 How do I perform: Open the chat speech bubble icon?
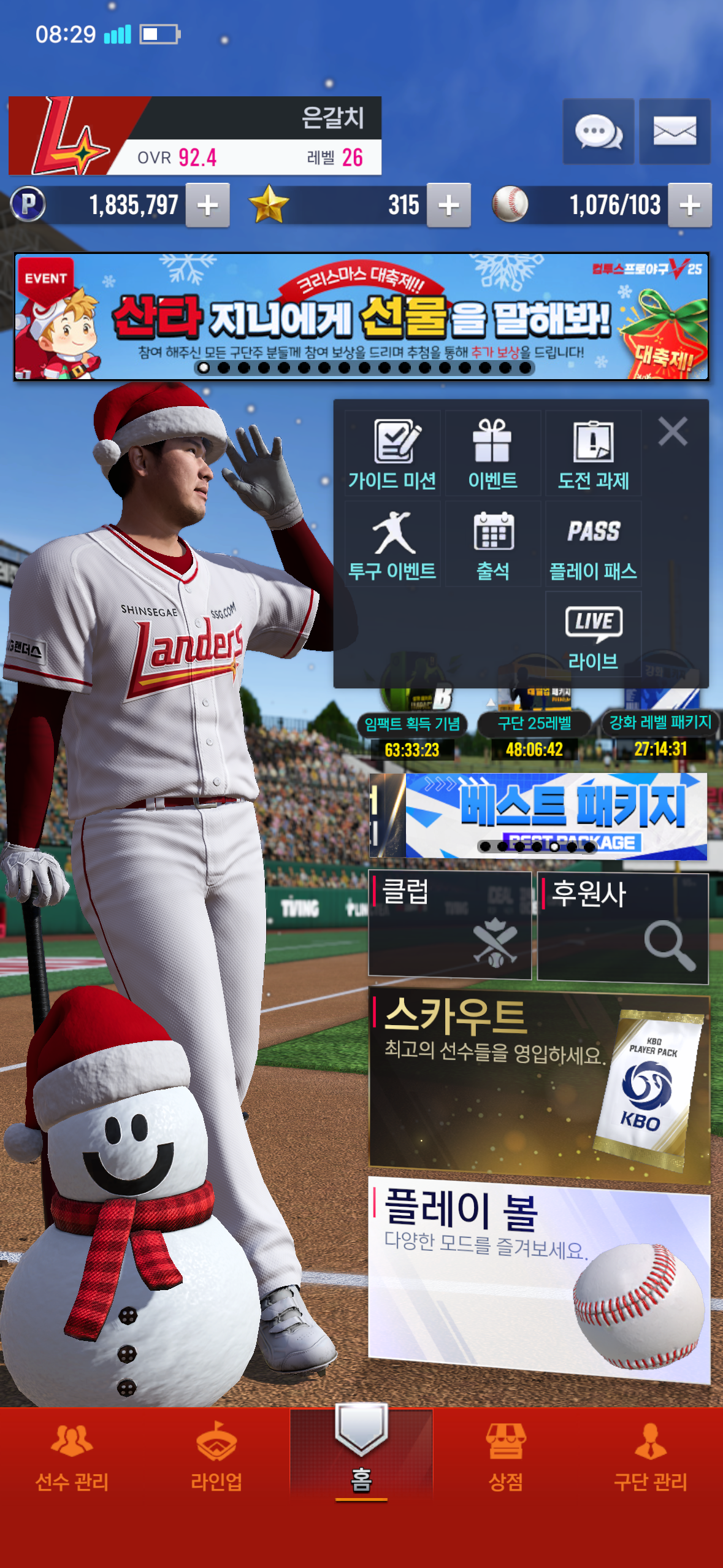click(x=598, y=131)
